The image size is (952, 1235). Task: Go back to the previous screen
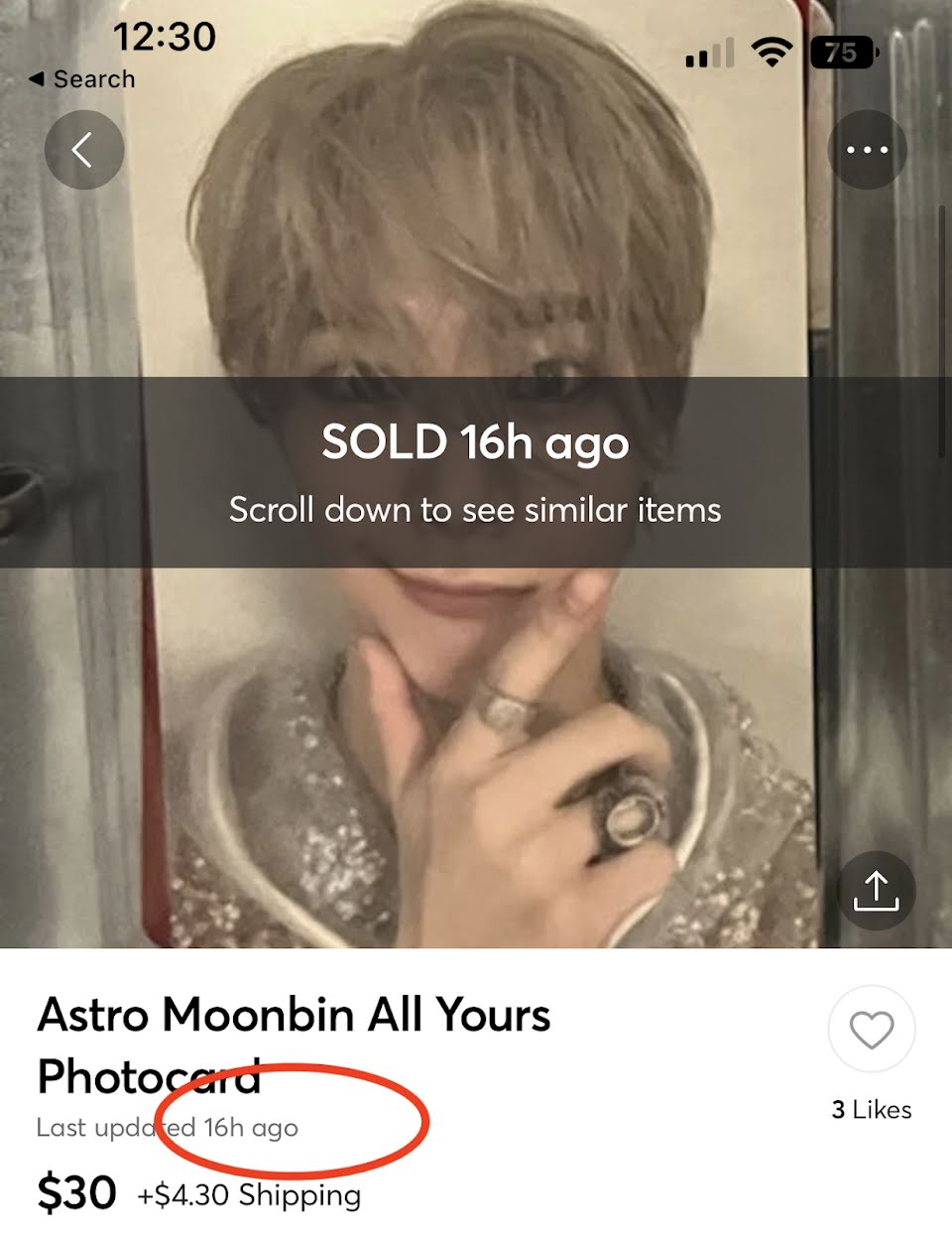click(x=84, y=150)
